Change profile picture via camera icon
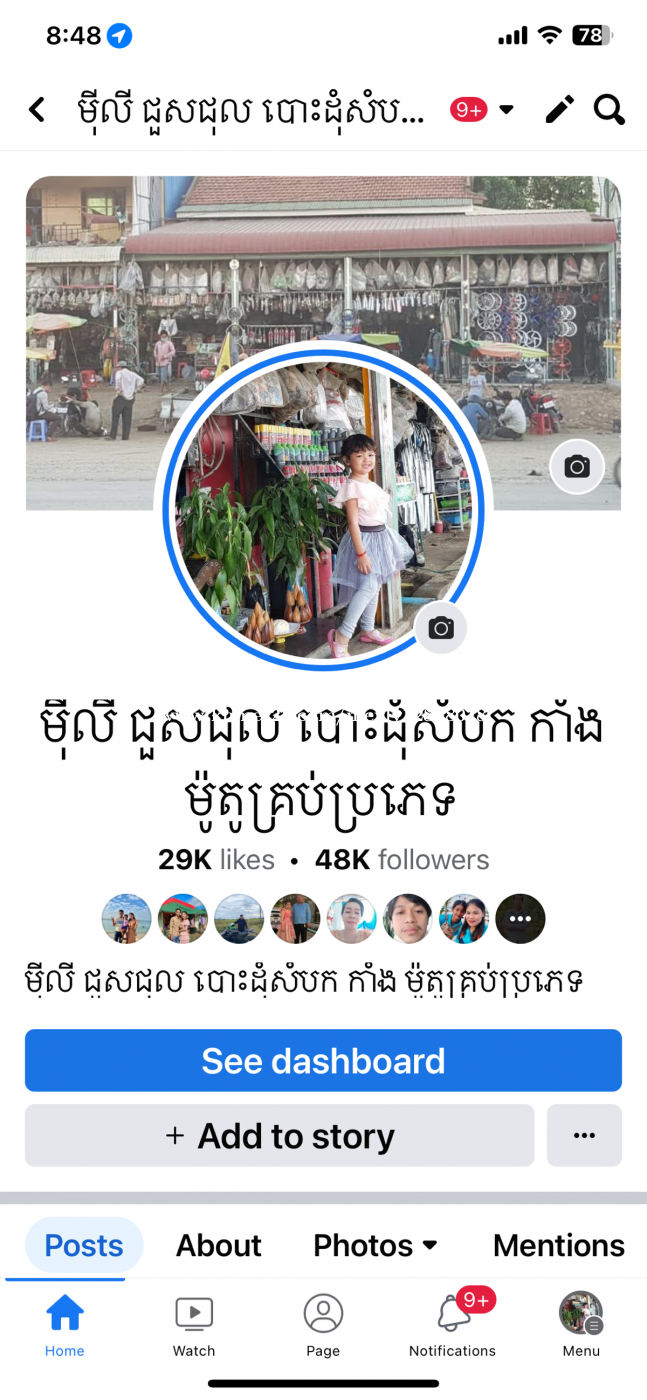The image size is (647, 1400). 441,628
